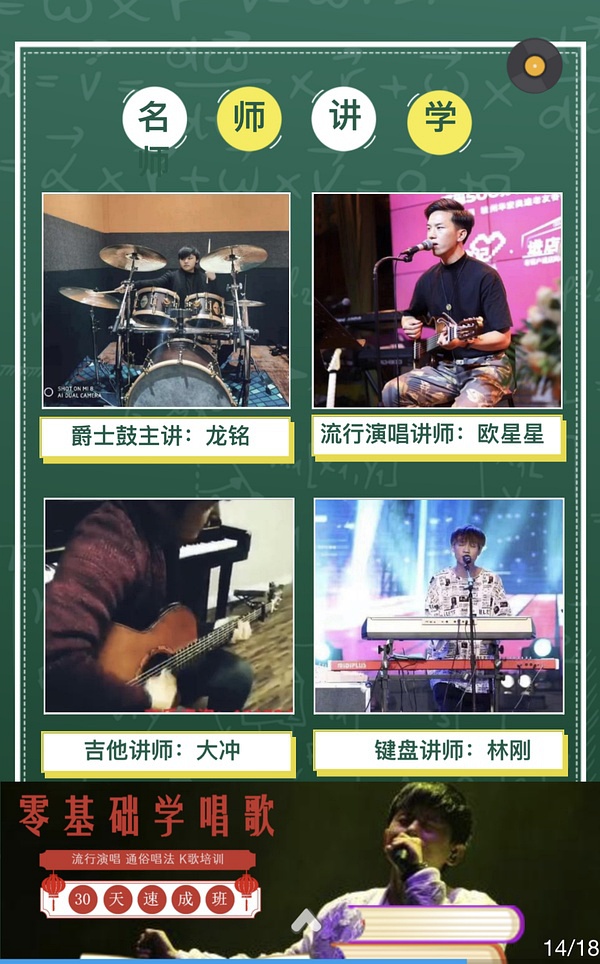Toggle the background music disc icon
Image resolution: width=600 pixels, height=964 pixels.
coord(534,66)
